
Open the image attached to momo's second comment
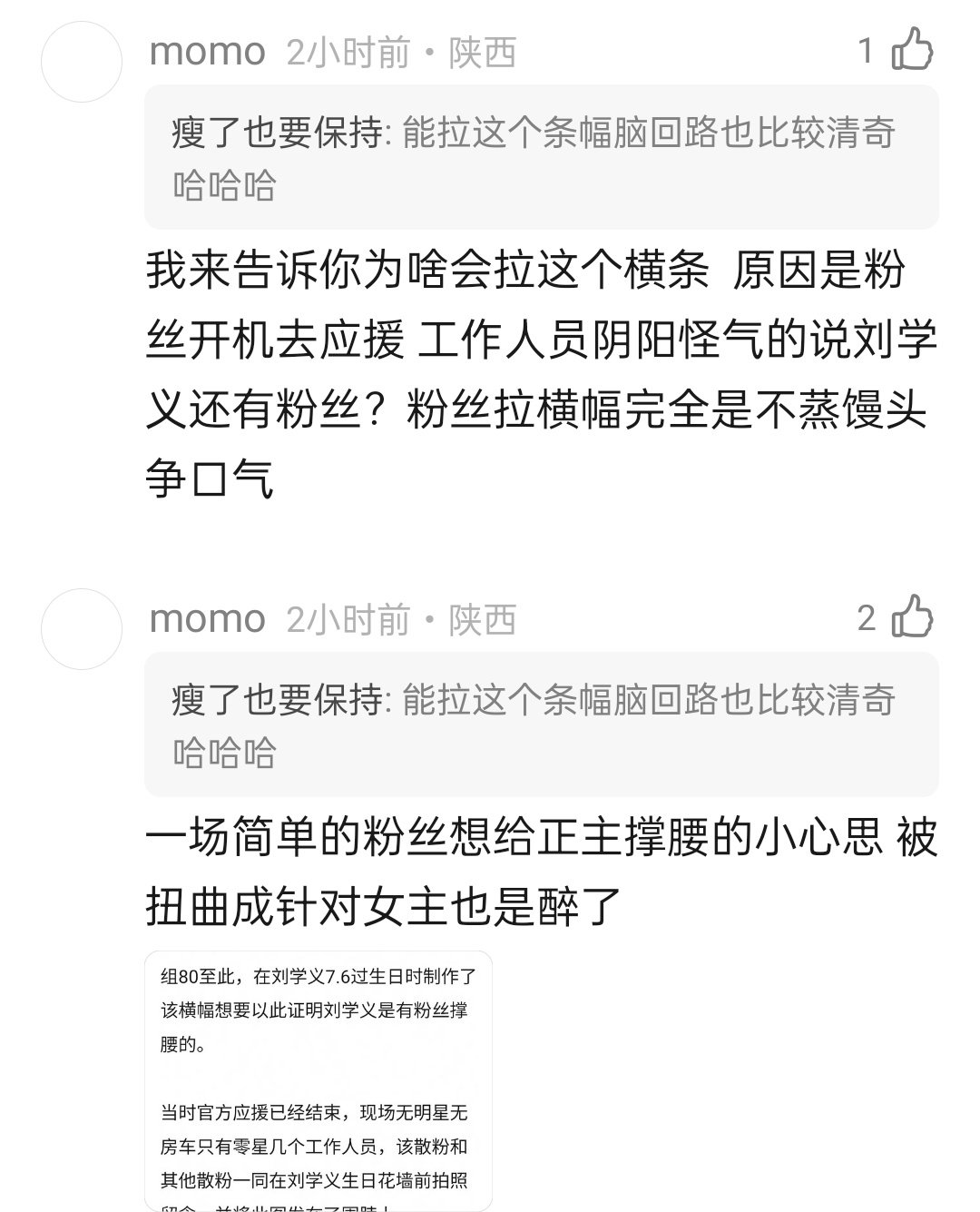(318, 1080)
